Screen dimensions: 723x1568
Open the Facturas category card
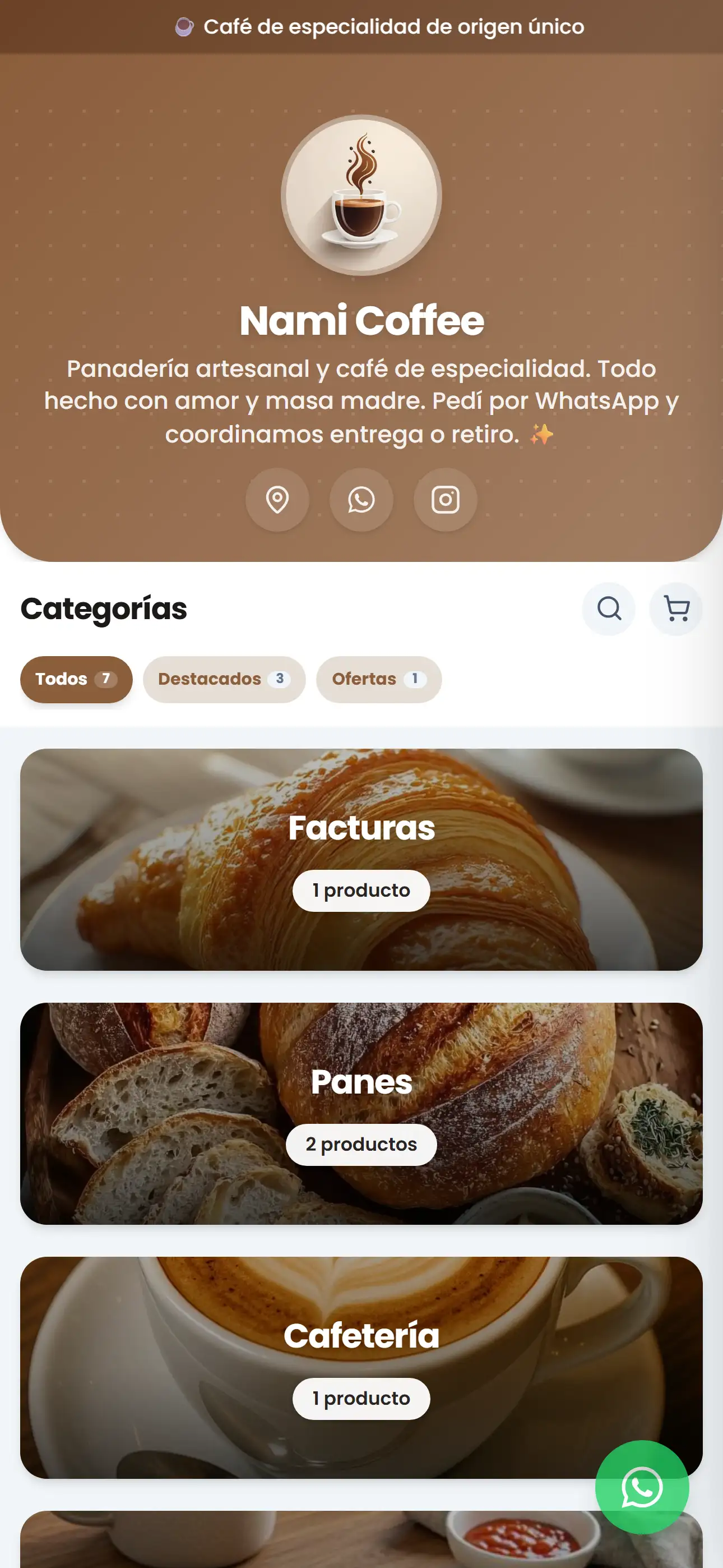point(361,860)
